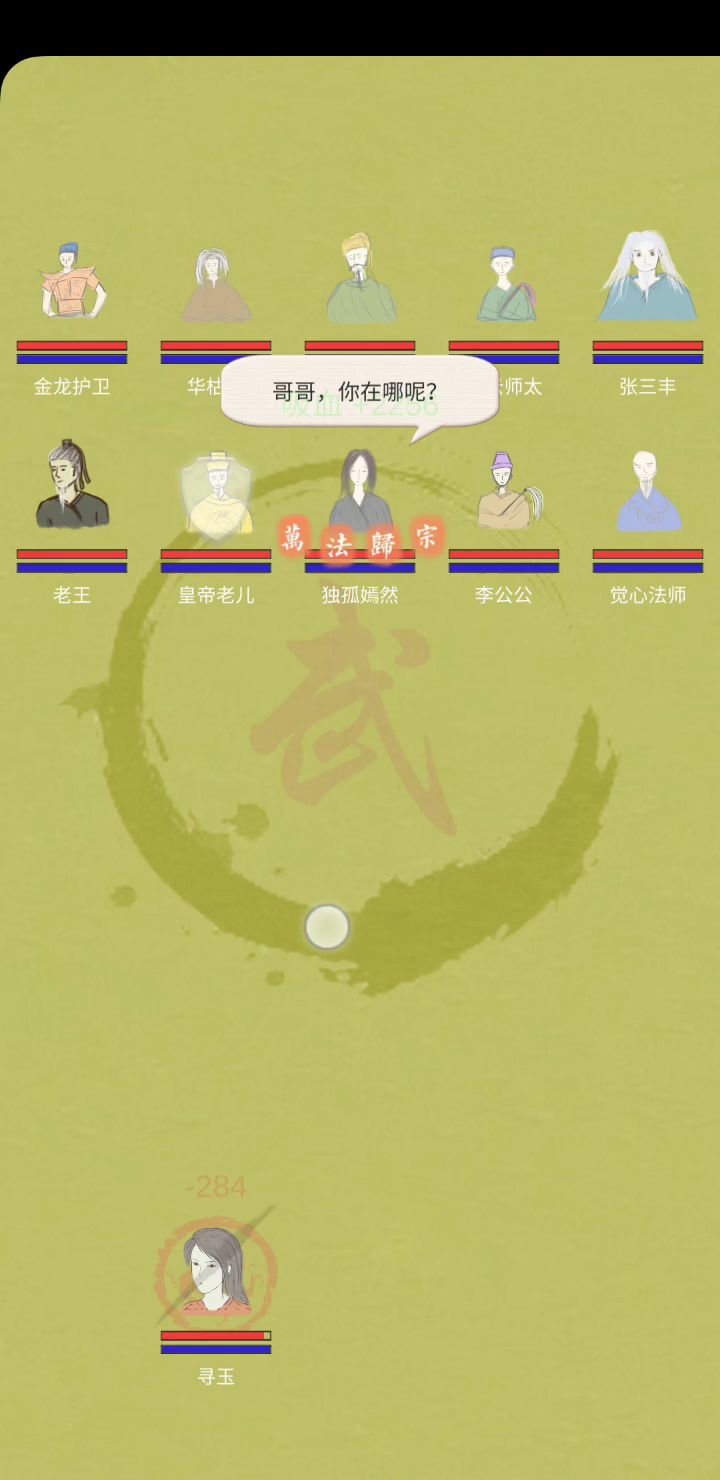Tap the 张三丰 portrait
The width and height of the screenshot is (720, 1480).
pos(647,279)
